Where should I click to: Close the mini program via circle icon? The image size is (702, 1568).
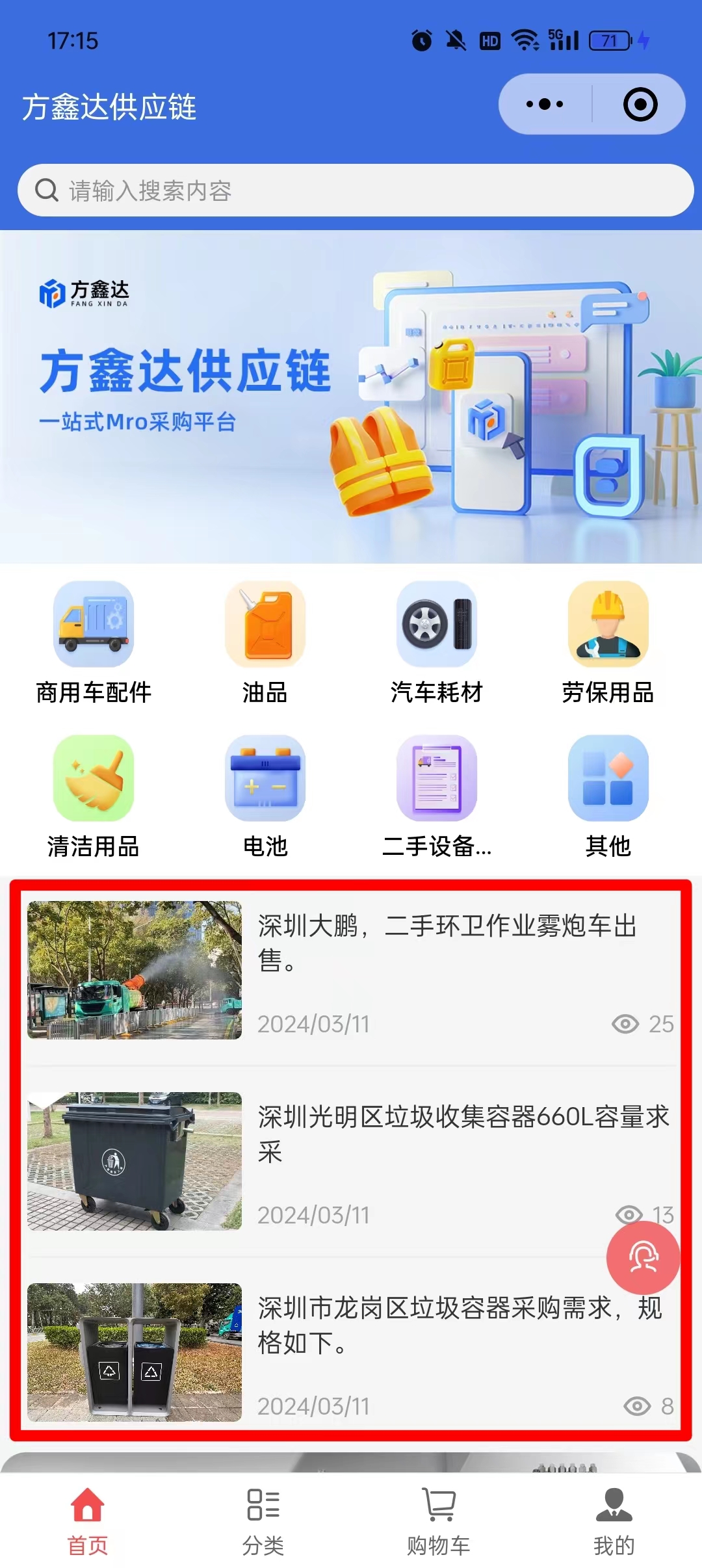coord(640,104)
